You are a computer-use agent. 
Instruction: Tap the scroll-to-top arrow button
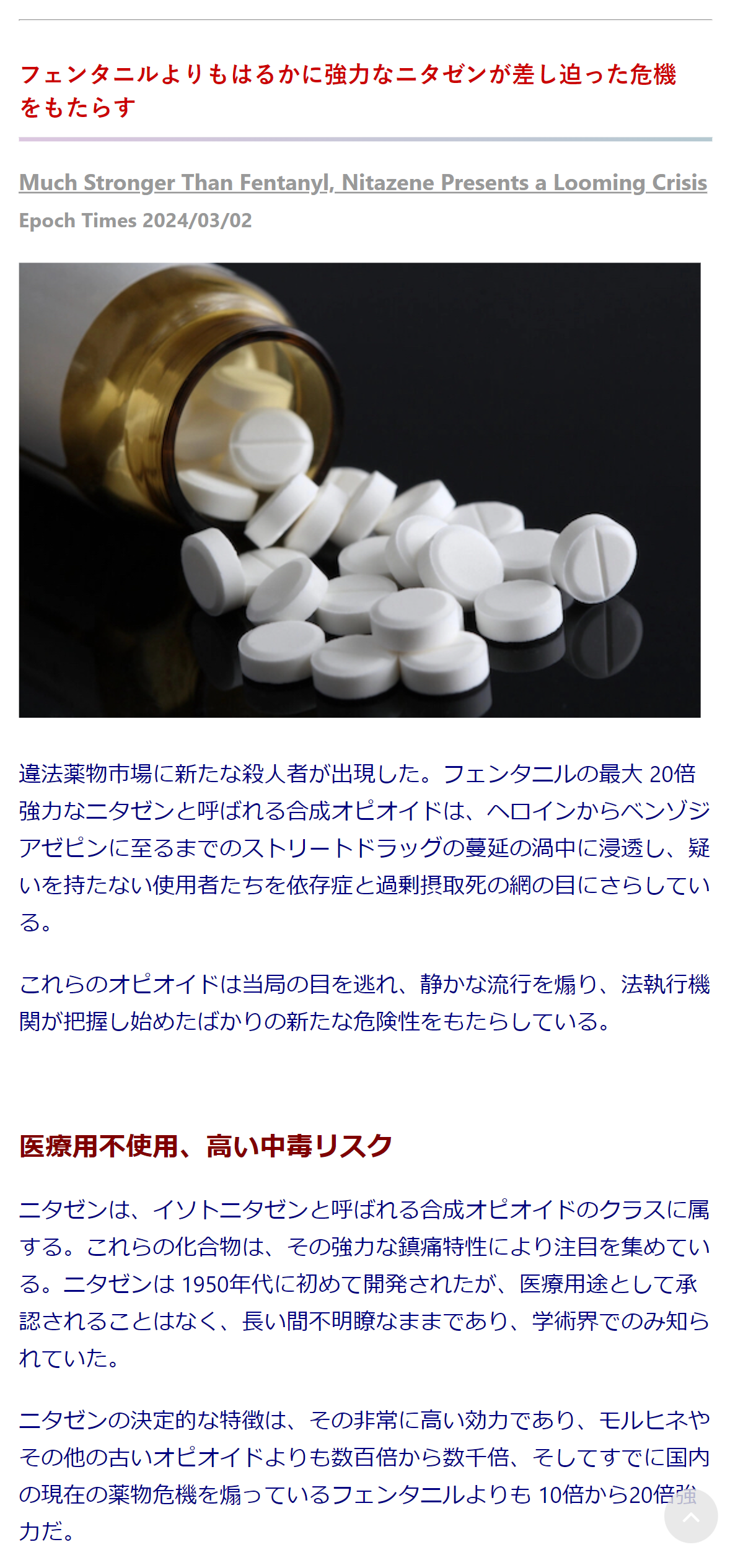tap(691, 1517)
